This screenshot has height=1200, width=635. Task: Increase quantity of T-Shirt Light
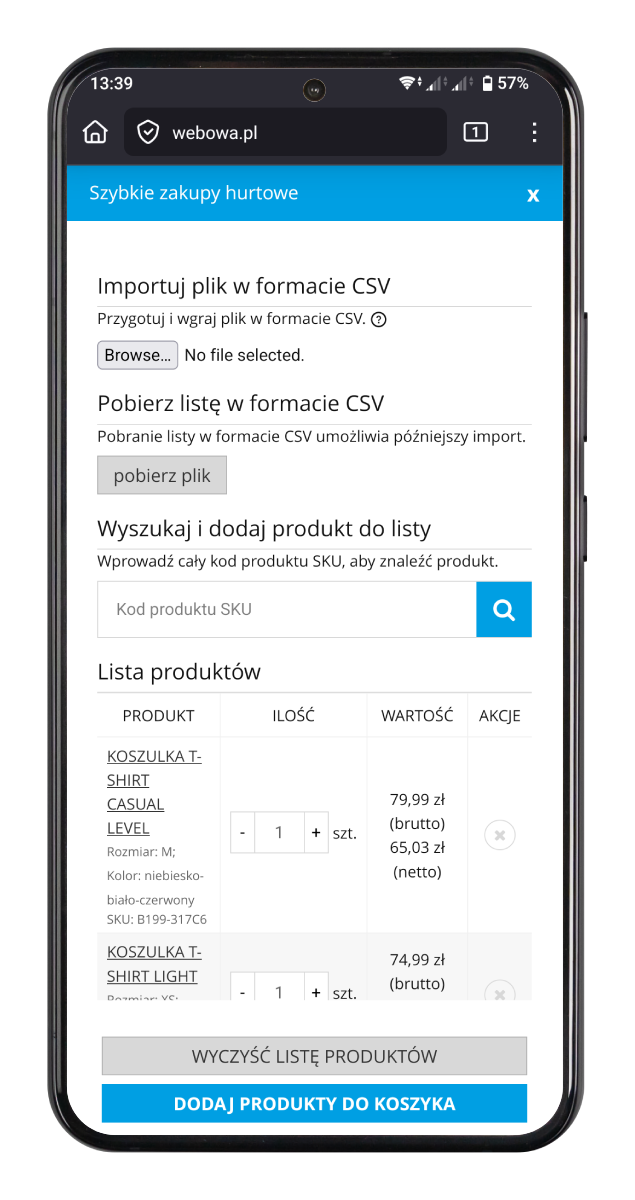pos(316,992)
